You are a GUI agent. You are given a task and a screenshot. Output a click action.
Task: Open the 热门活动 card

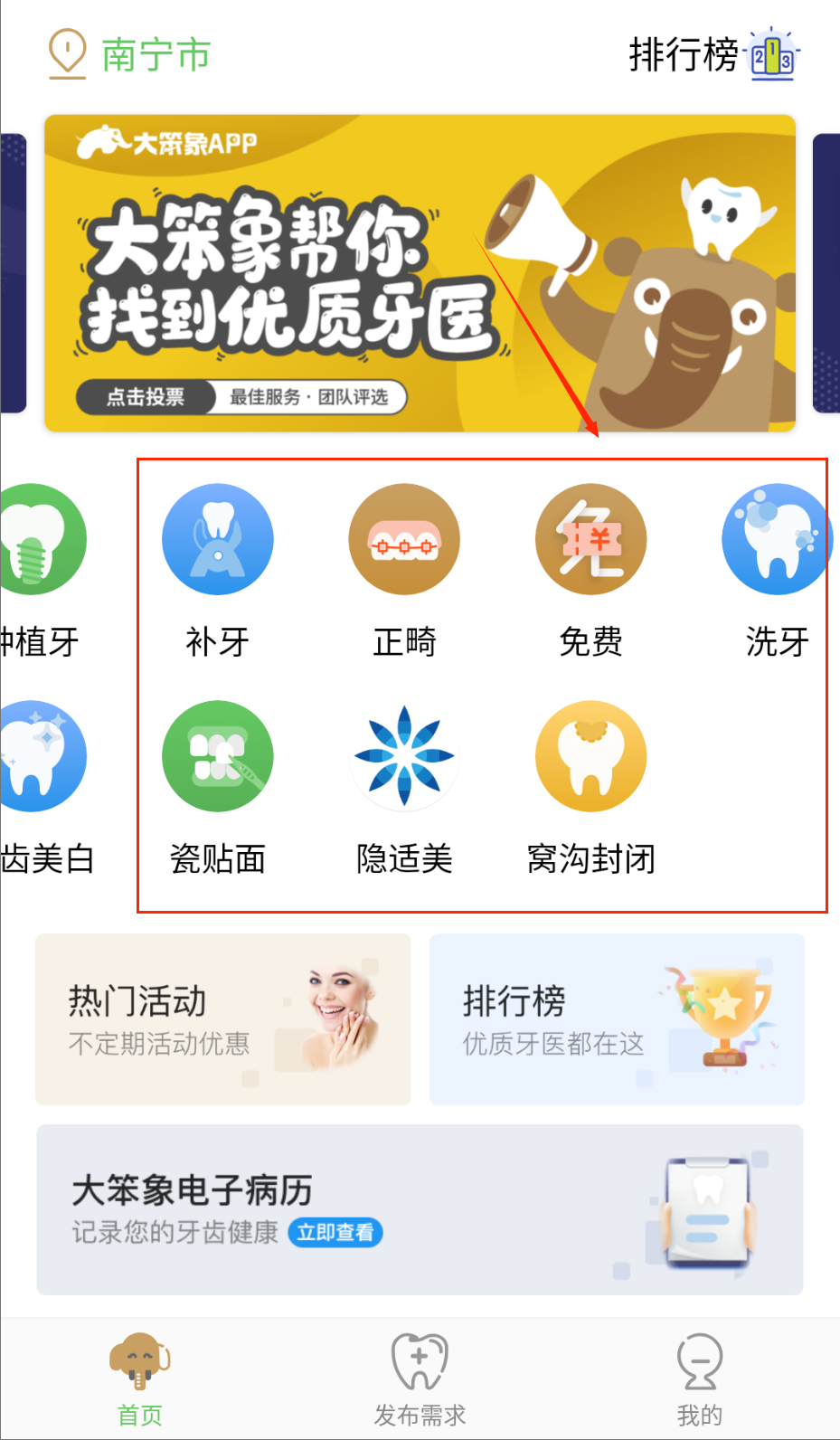(x=222, y=1019)
